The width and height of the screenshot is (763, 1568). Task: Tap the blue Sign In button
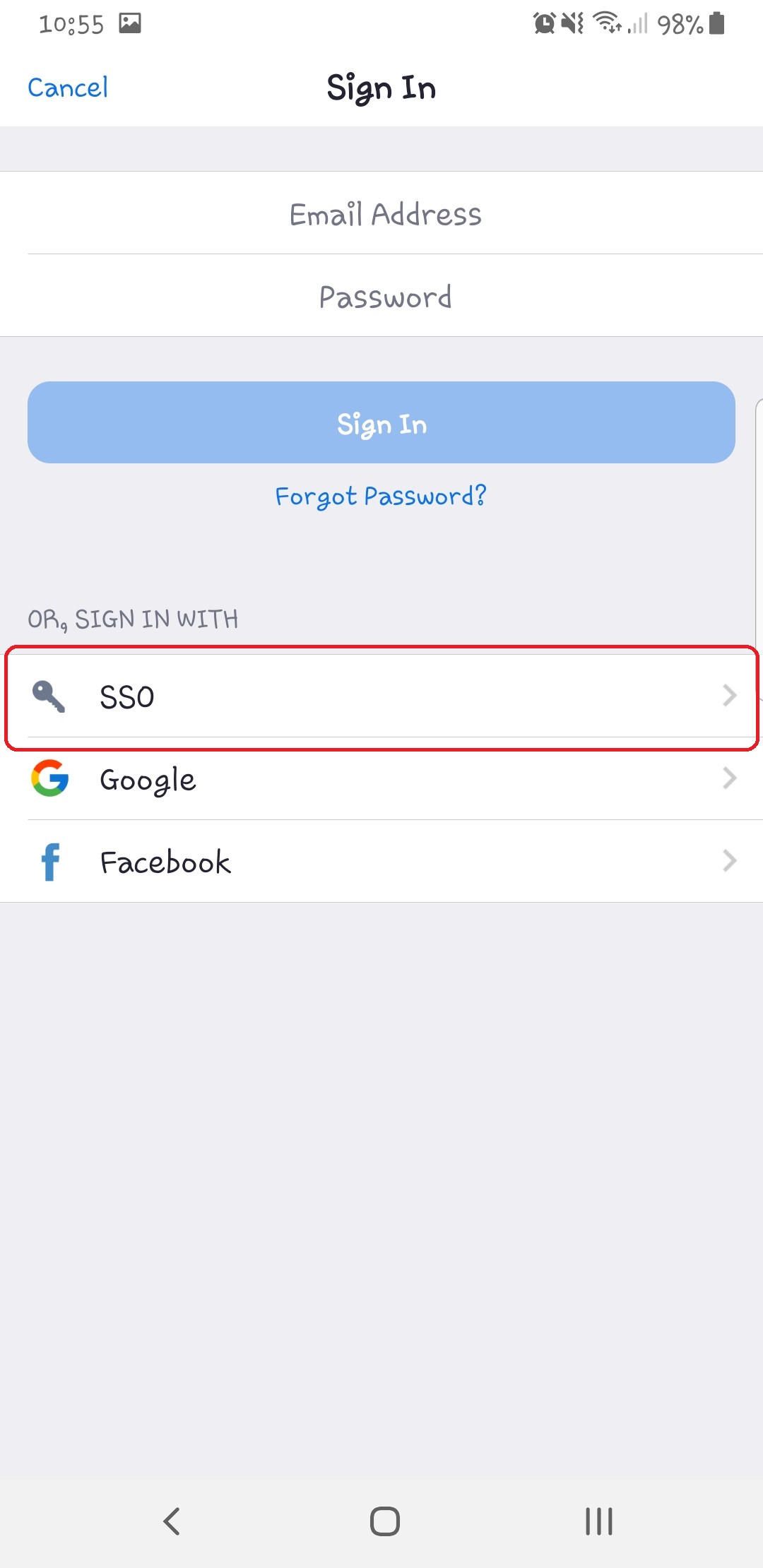click(381, 423)
